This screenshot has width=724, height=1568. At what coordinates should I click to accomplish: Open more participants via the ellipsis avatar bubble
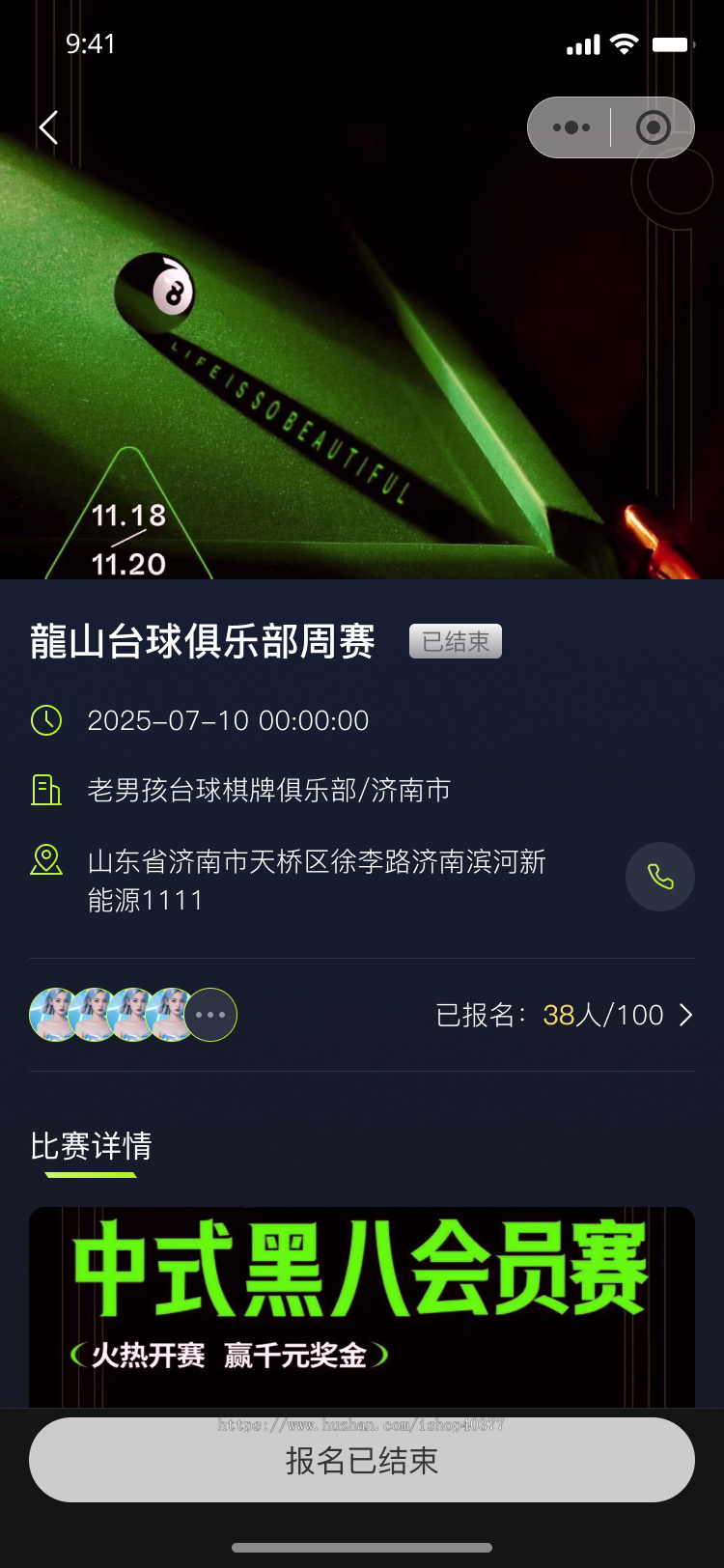pyautogui.click(x=210, y=1015)
